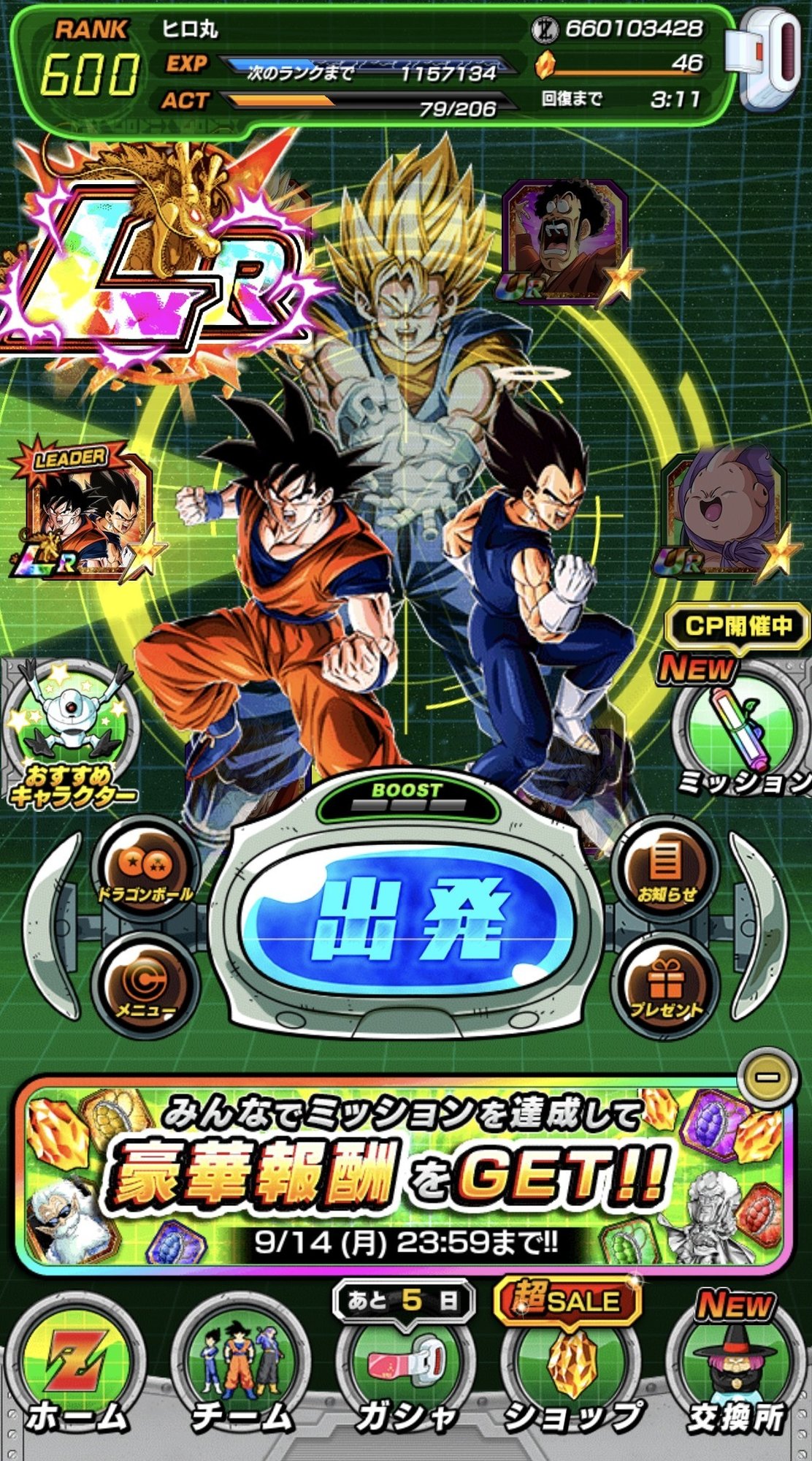Minimize the banner with the minus button

[x=766, y=1076]
